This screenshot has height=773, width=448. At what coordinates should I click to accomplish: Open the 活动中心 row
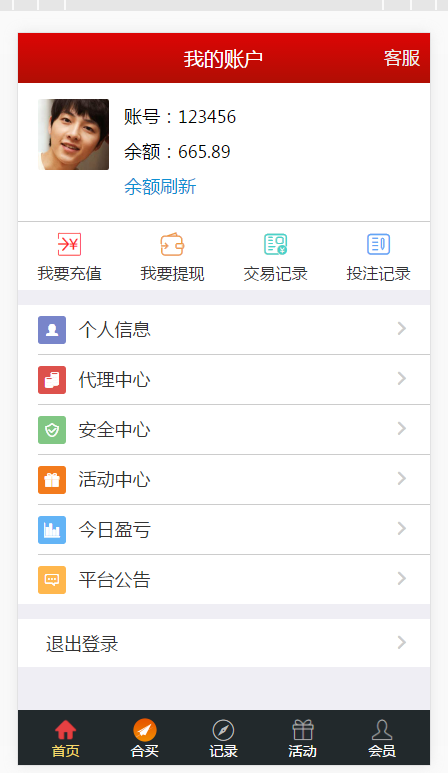224,480
